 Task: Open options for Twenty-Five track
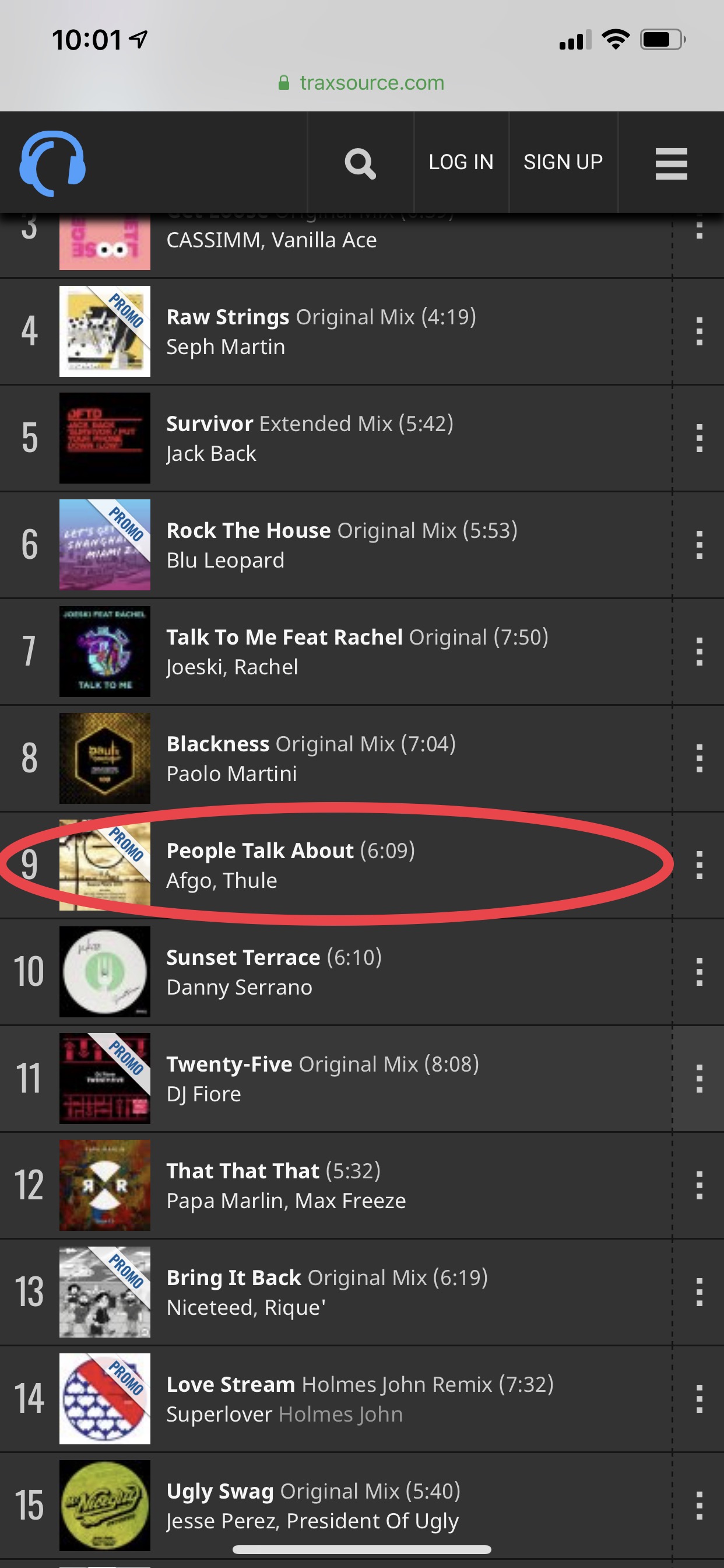[699, 1079]
